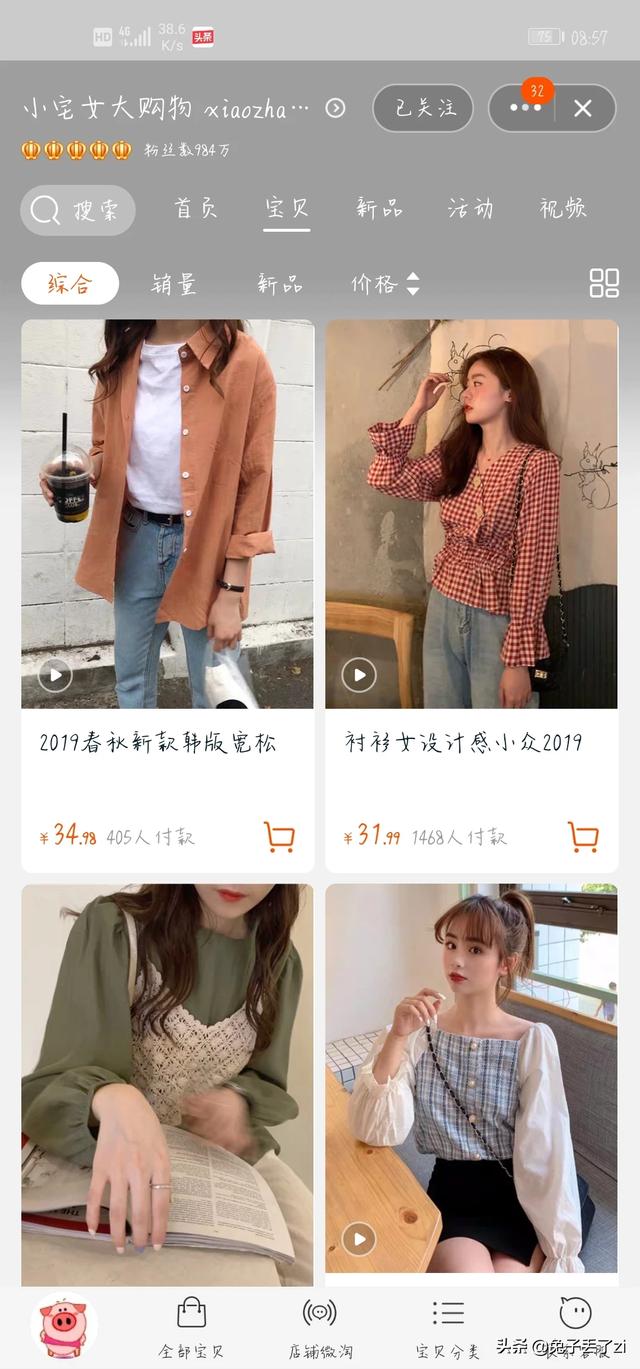This screenshot has width=640, height=1369.
Task: Open the three-dot overflow menu
Action: [524, 108]
